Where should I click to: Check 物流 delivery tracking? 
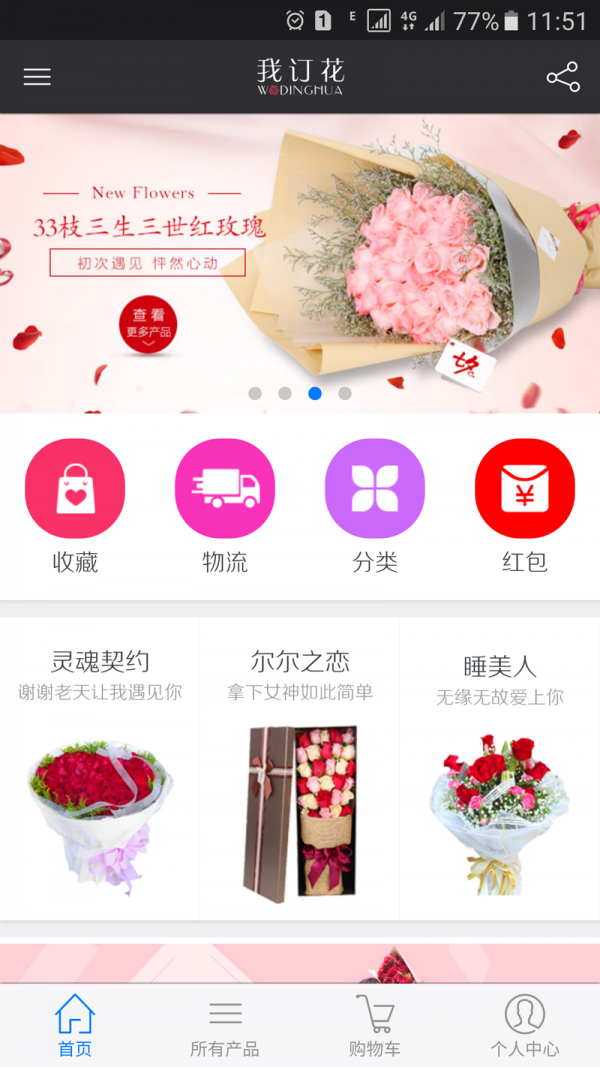225,505
